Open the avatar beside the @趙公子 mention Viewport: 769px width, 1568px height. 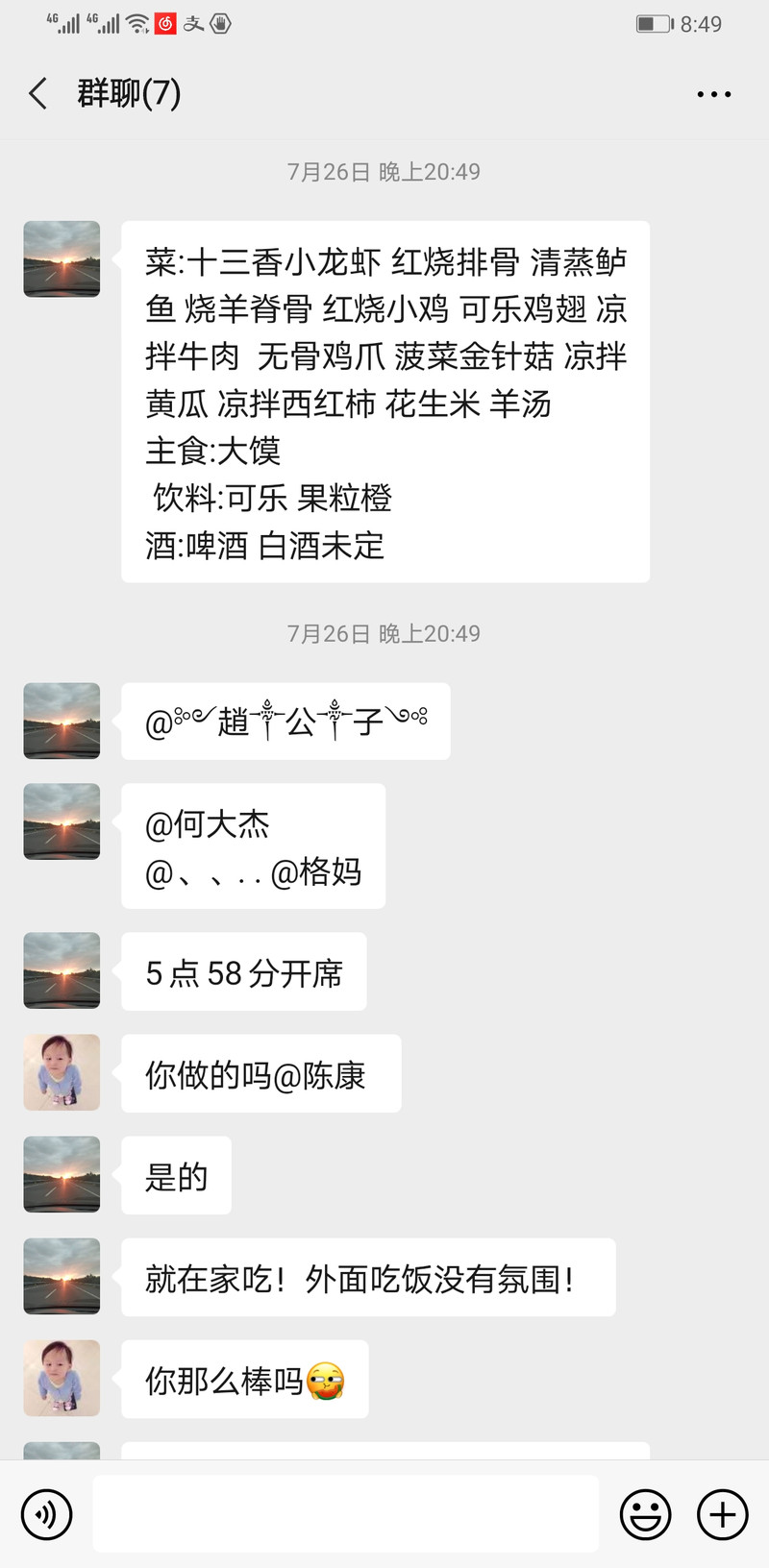click(62, 721)
